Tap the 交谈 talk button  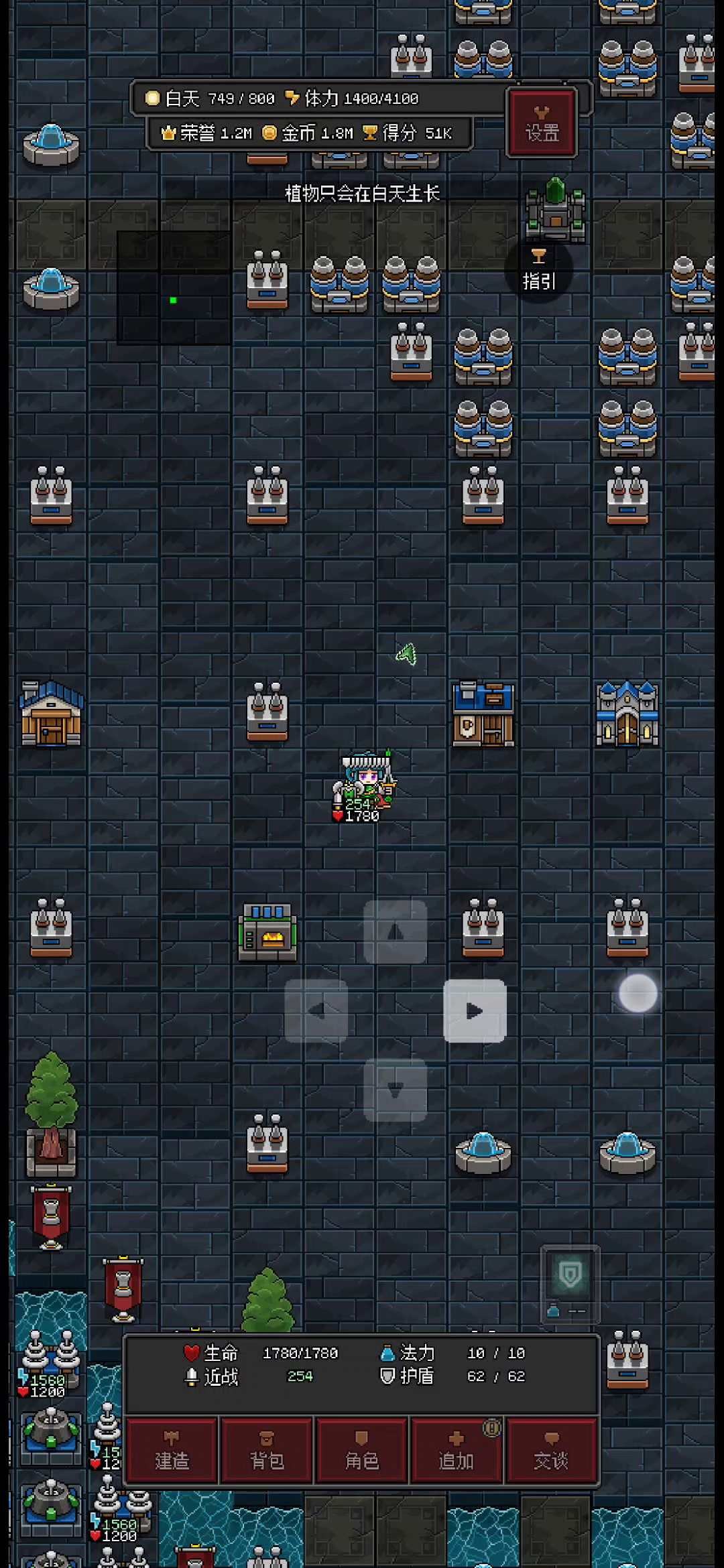(x=551, y=1451)
